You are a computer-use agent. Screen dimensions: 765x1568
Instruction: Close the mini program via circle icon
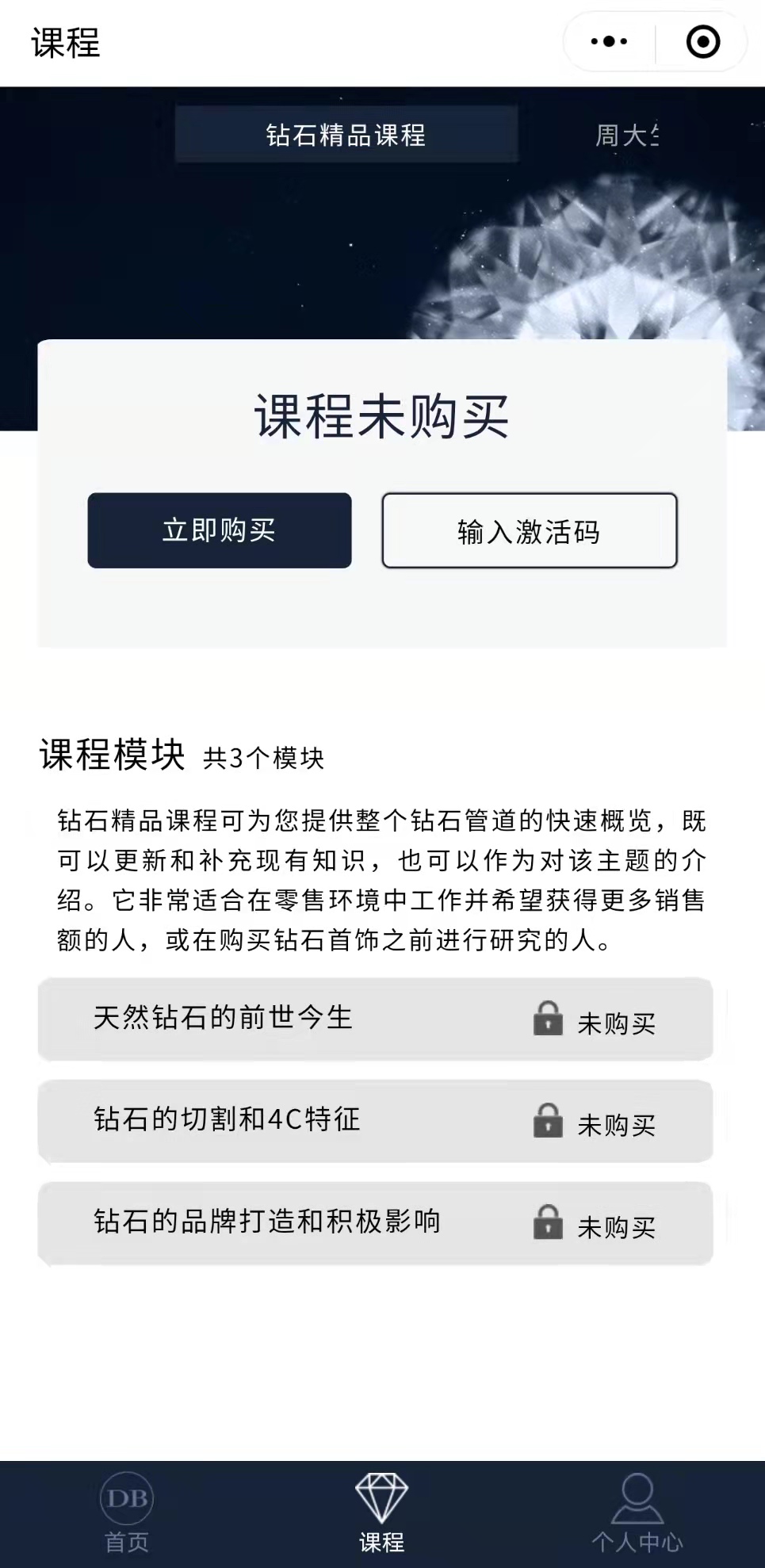click(x=703, y=42)
